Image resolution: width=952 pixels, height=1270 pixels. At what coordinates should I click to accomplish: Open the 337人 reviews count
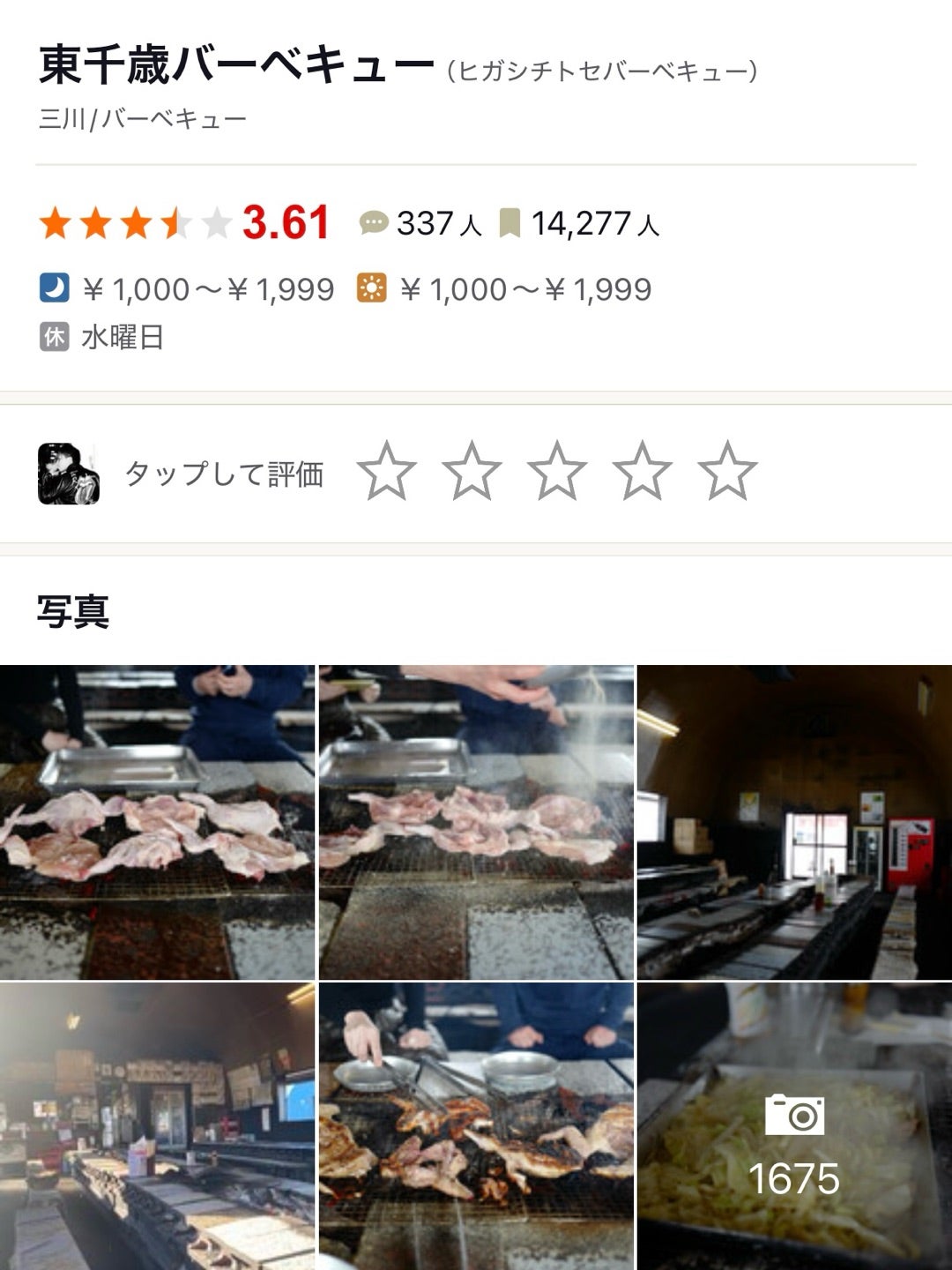[421, 224]
